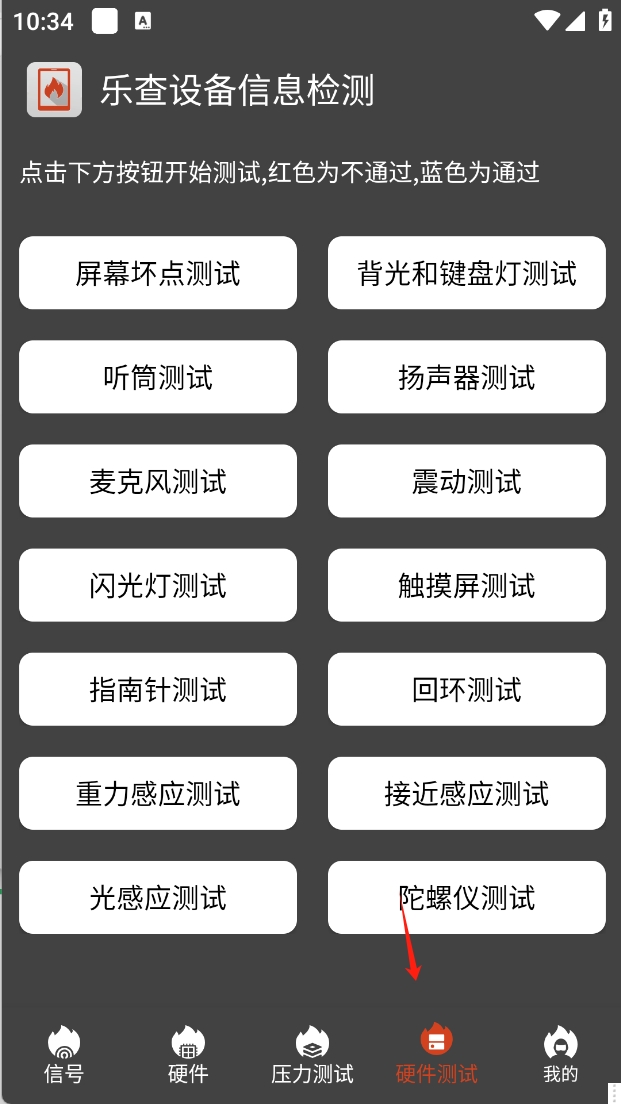
Task: Launch 光感应测试 light sensor test
Action: click(x=158, y=897)
